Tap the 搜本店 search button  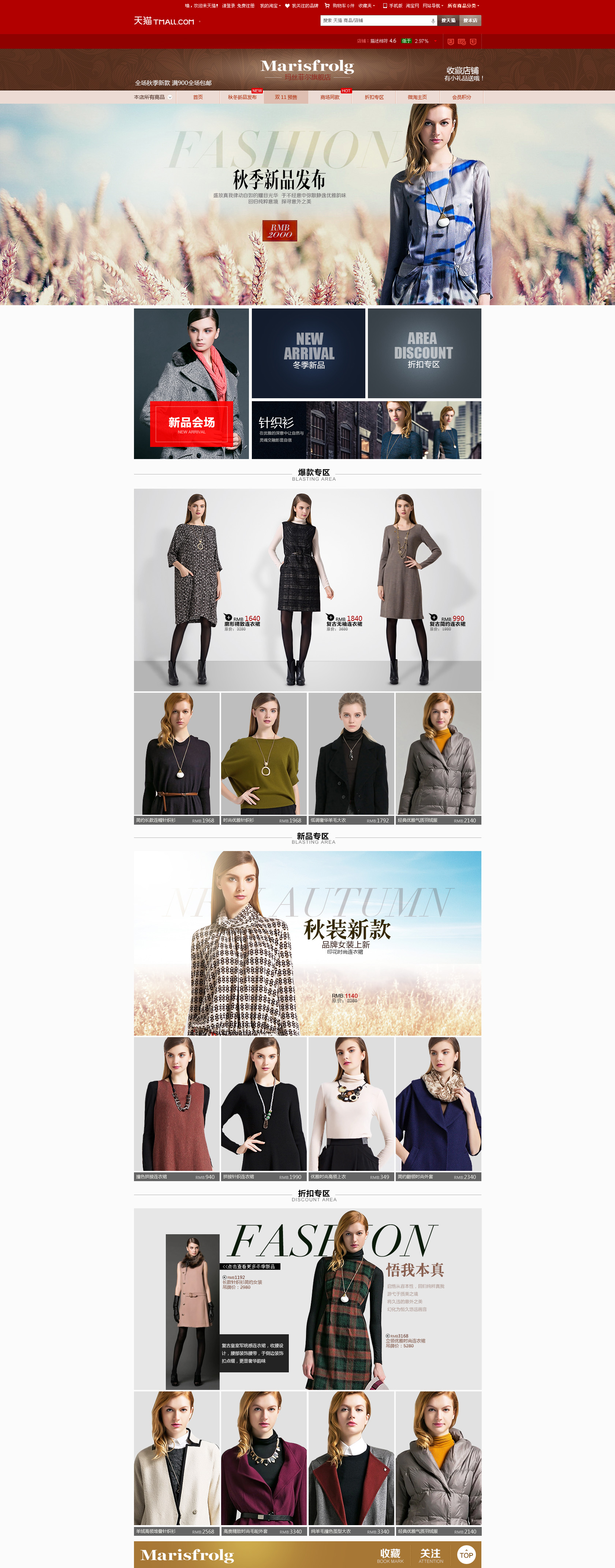[x=470, y=21]
